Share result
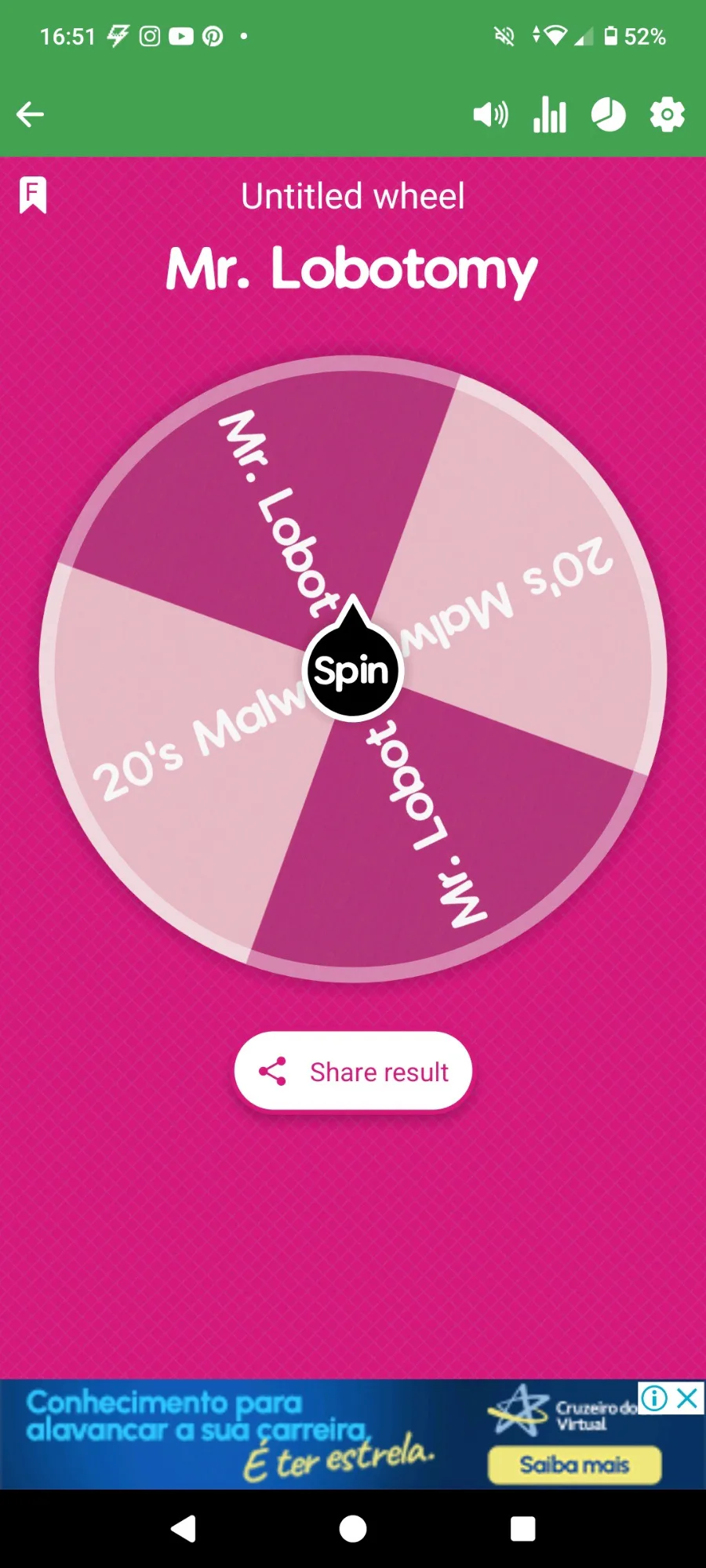This screenshot has width=706, height=1568. click(353, 1071)
